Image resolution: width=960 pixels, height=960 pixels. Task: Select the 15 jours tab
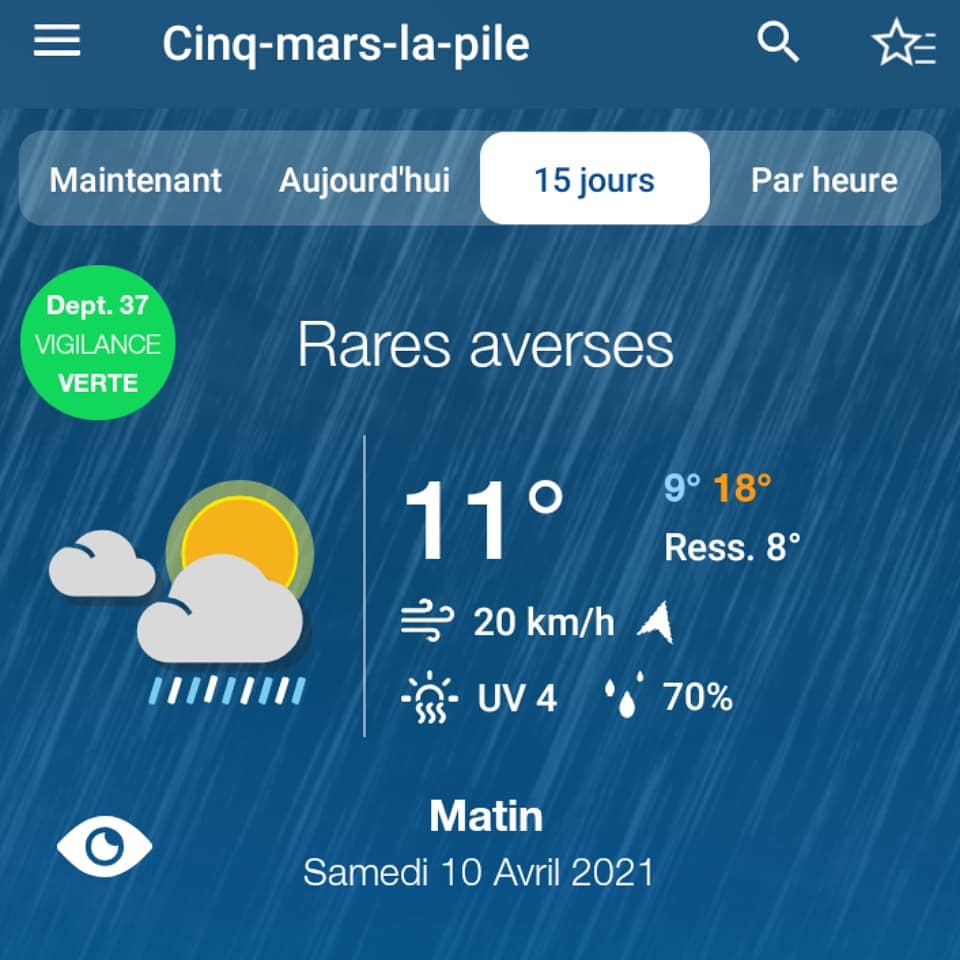pyautogui.click(x=594, y=178)
